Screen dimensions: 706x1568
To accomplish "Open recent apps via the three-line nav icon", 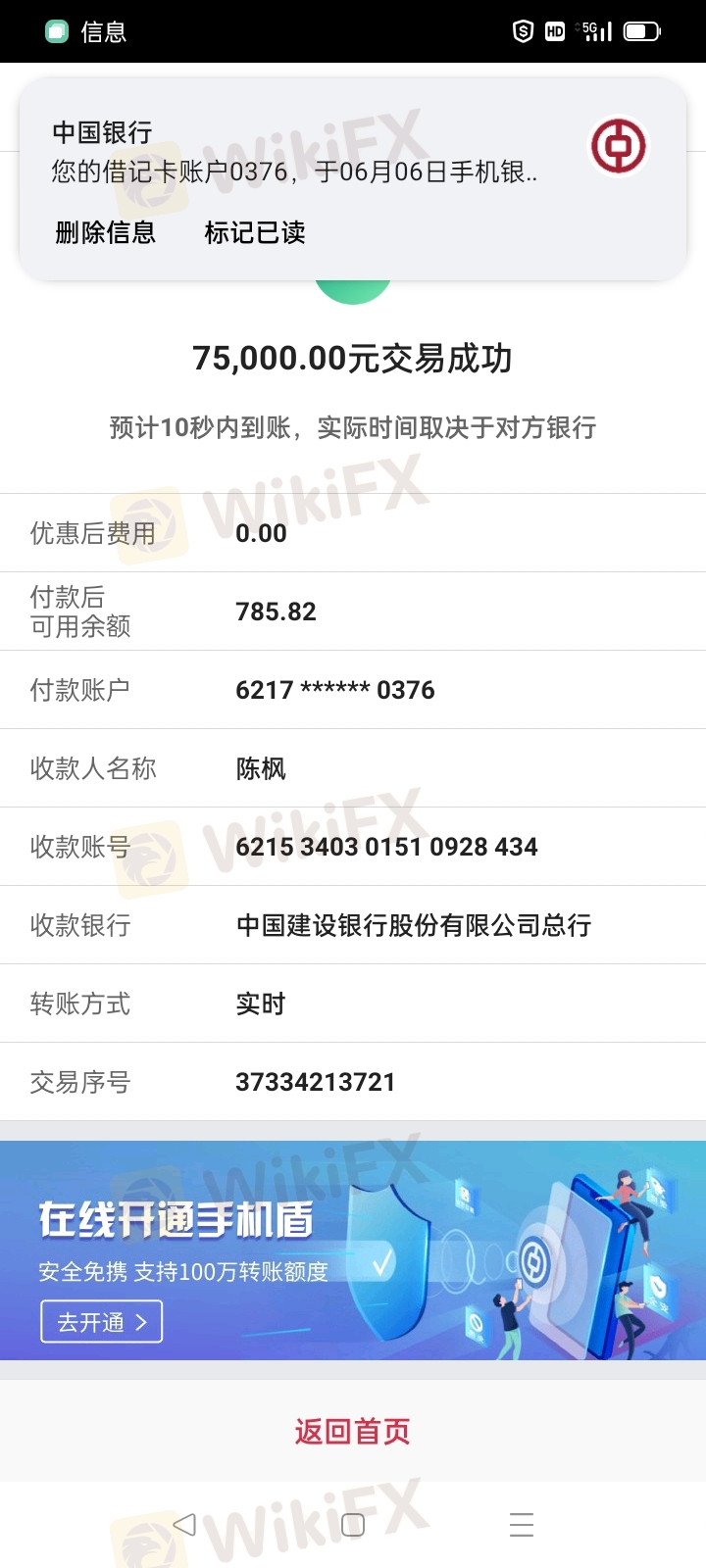I will (x=522, y=1525).
